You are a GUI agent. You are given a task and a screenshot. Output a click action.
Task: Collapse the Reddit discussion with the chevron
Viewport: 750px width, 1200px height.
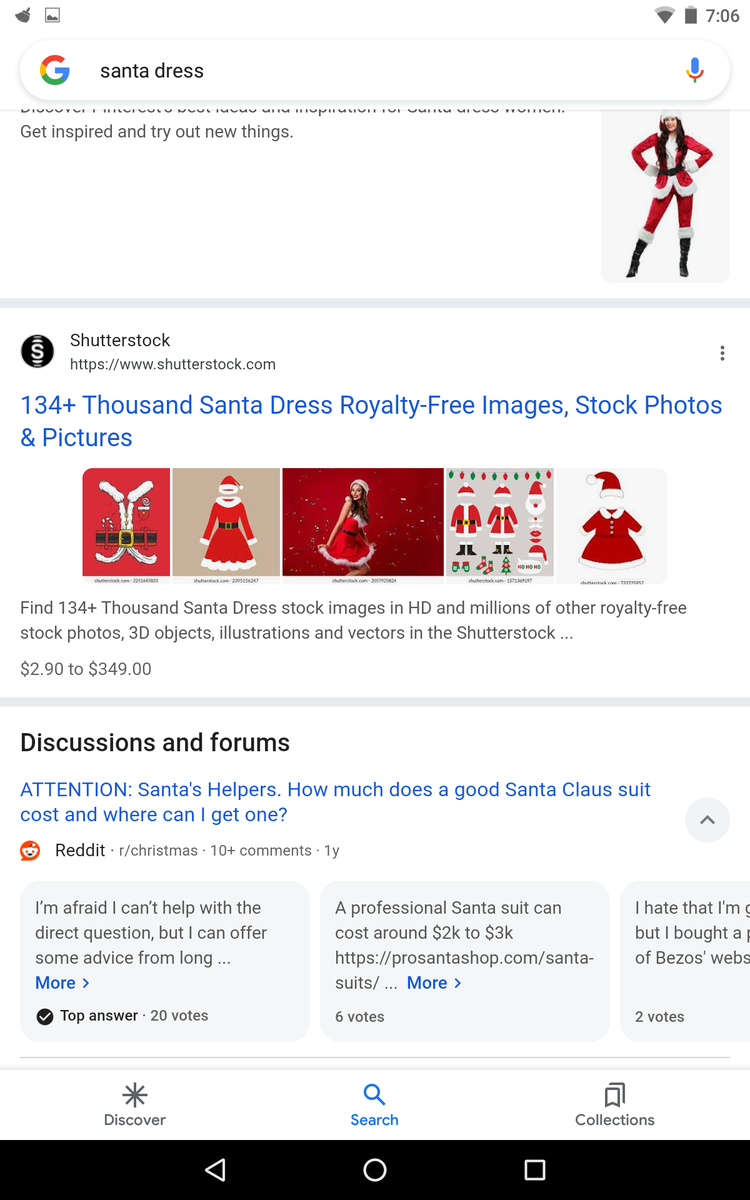[707, 820]
